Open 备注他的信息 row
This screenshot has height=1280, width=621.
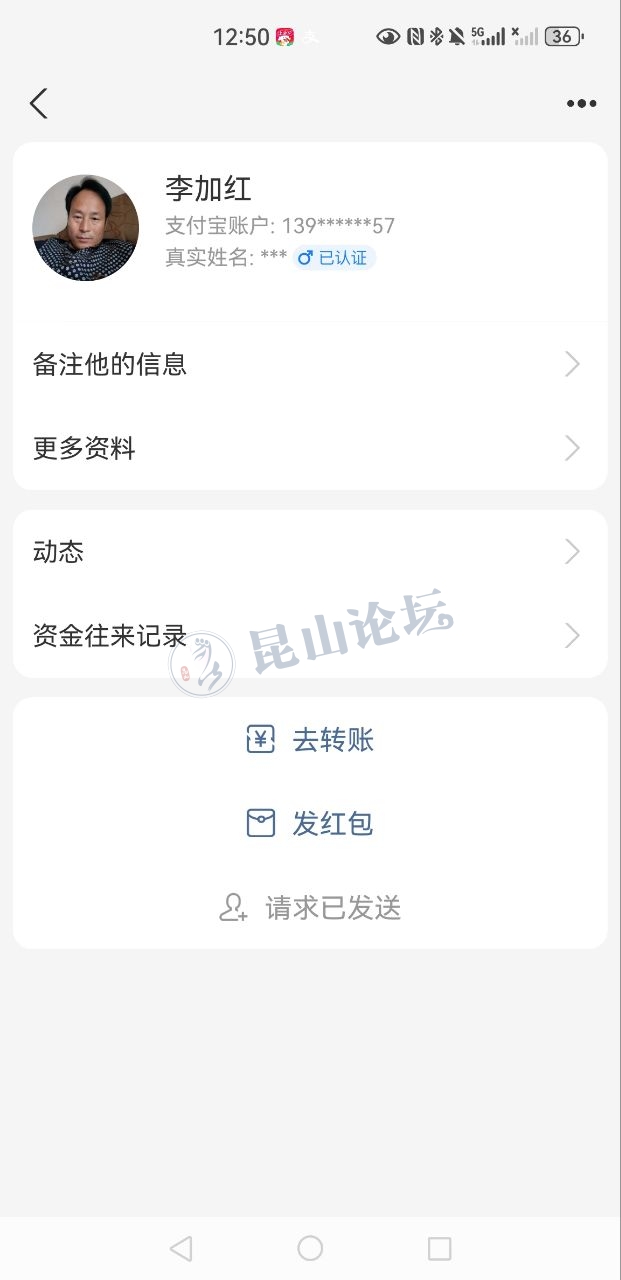coord(310,364)
